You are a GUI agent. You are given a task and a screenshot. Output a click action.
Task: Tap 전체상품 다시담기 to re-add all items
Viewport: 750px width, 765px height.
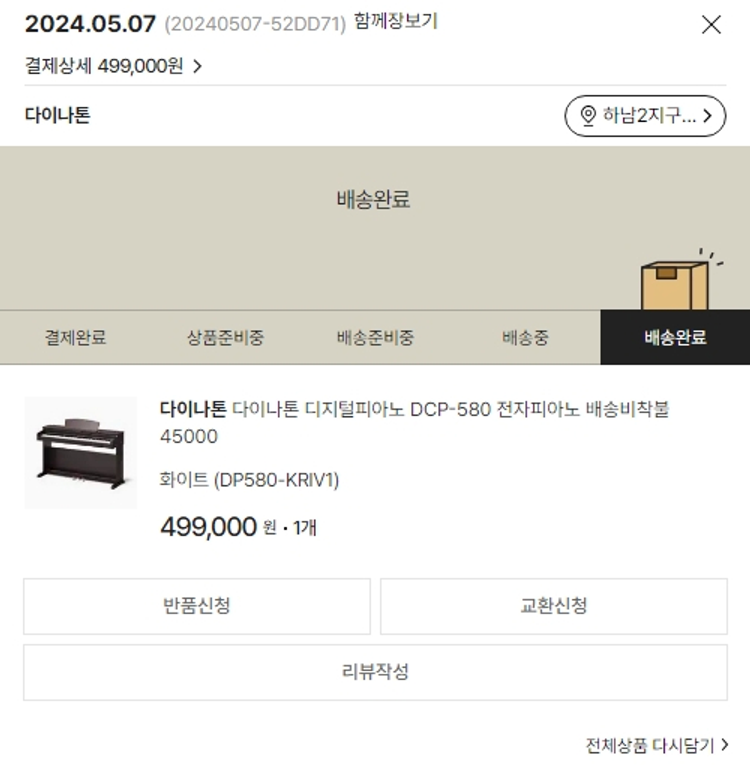tap(657, 745)
